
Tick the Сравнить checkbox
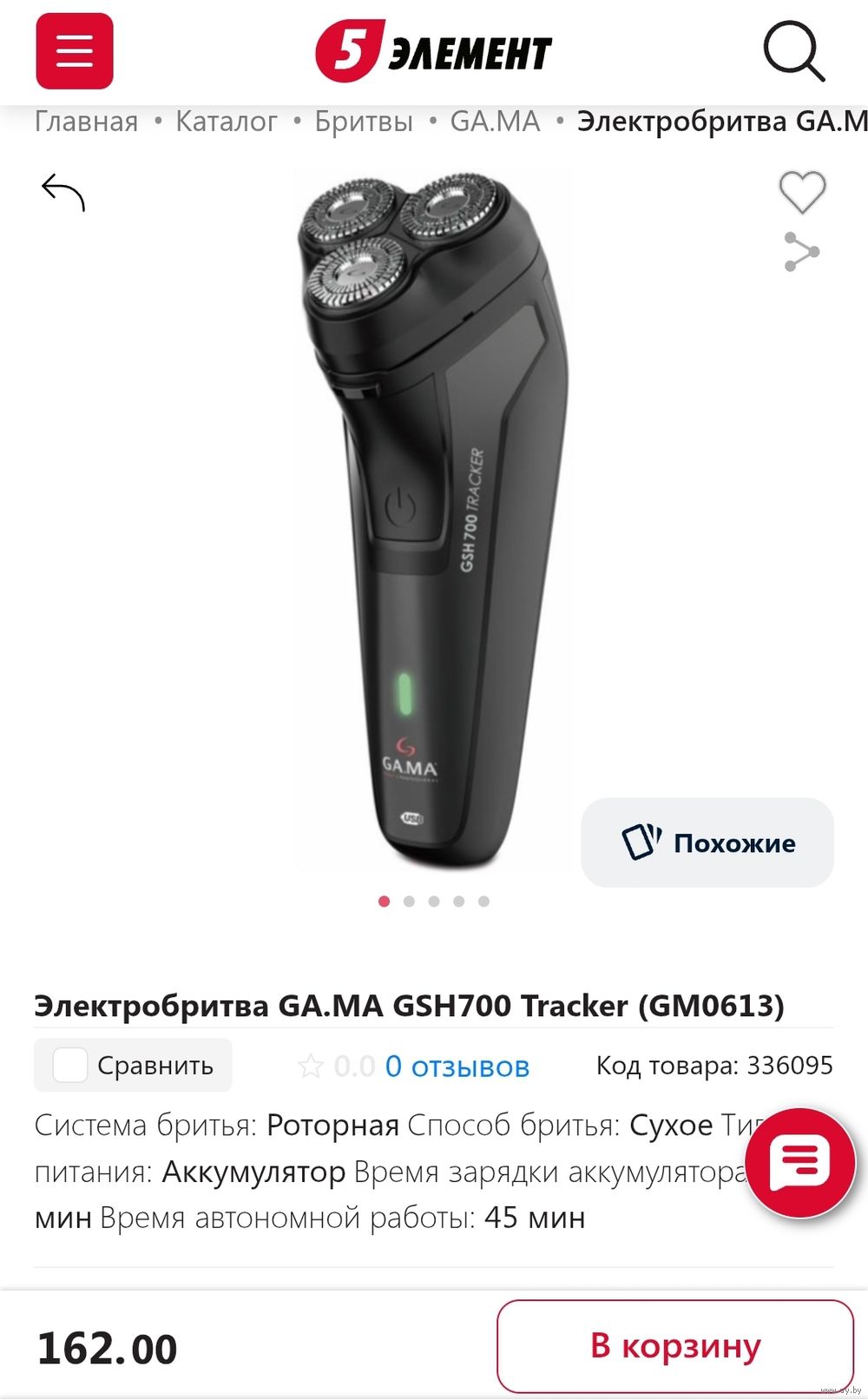pos(70,1065)
